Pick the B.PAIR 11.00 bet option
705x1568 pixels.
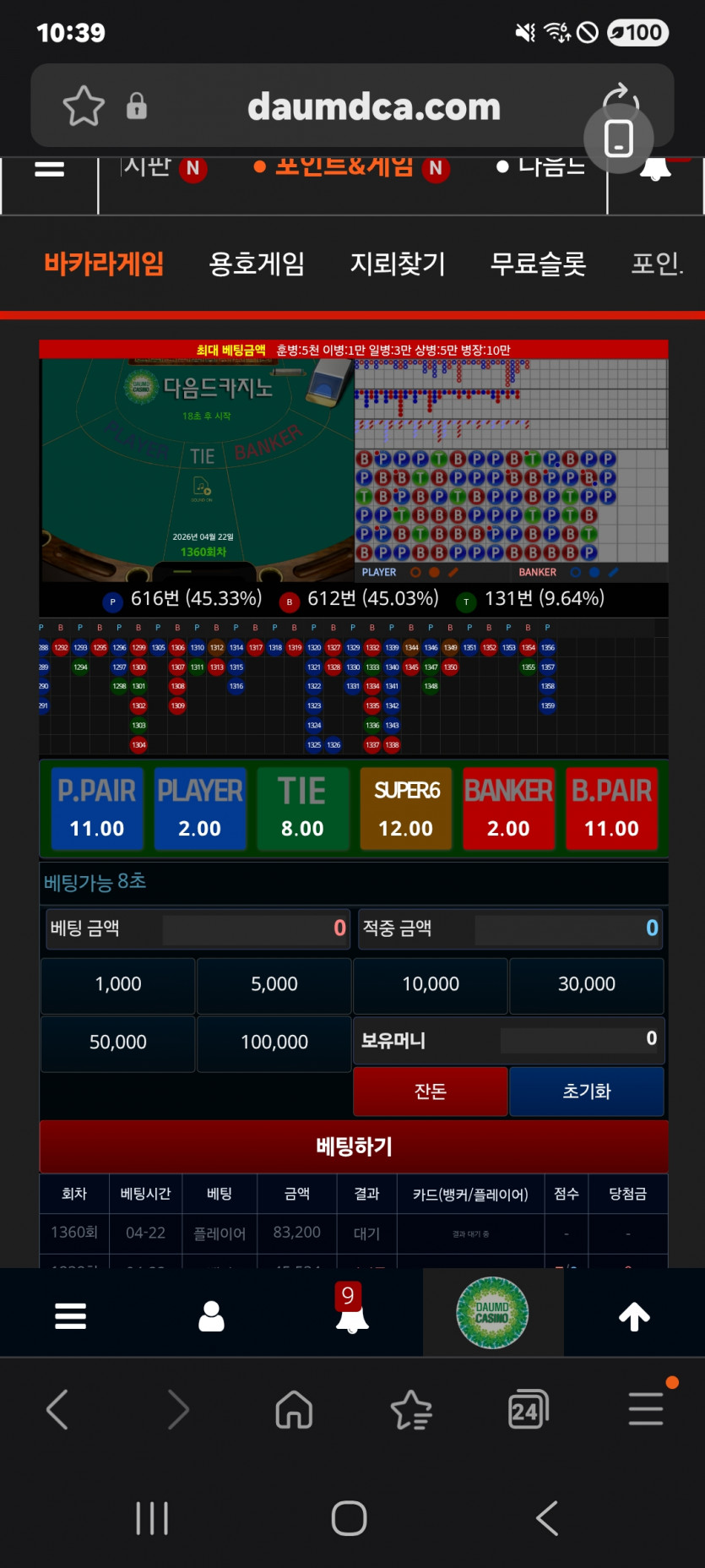pyautogui.click(x=611, y=808)
